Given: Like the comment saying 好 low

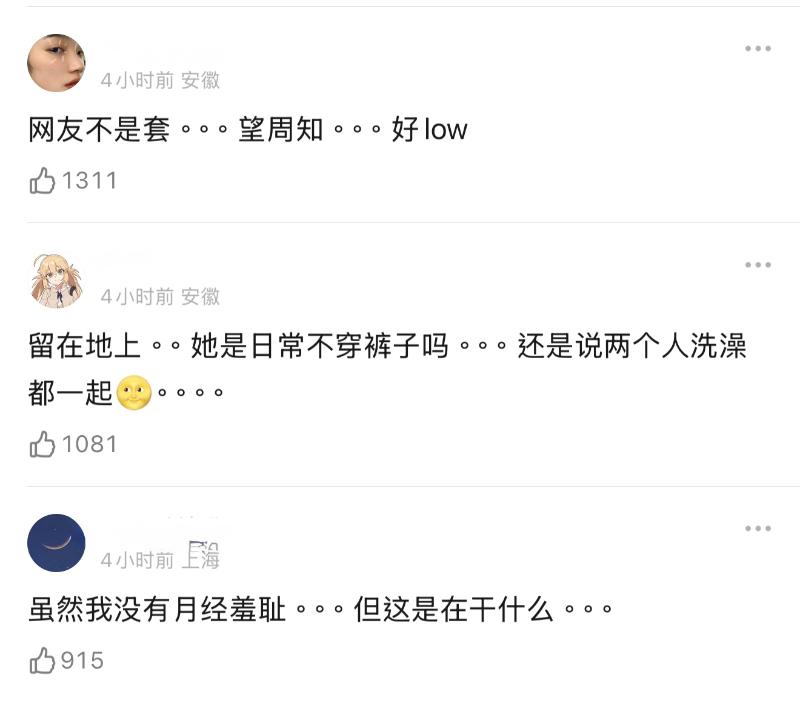Looking at the screenshot, I should pos(43,181).
